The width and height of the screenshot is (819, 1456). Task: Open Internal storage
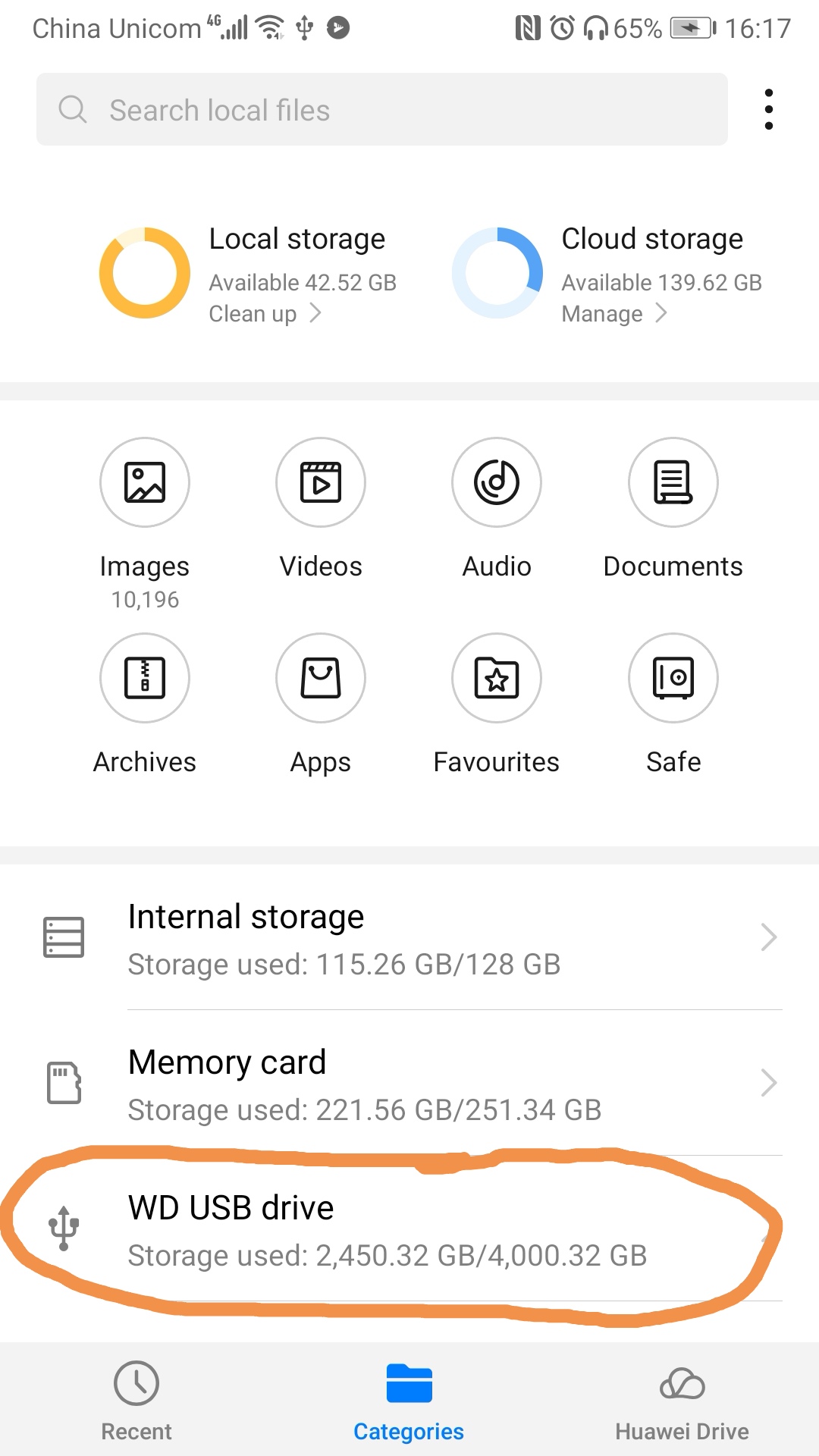tap(409, 938)
